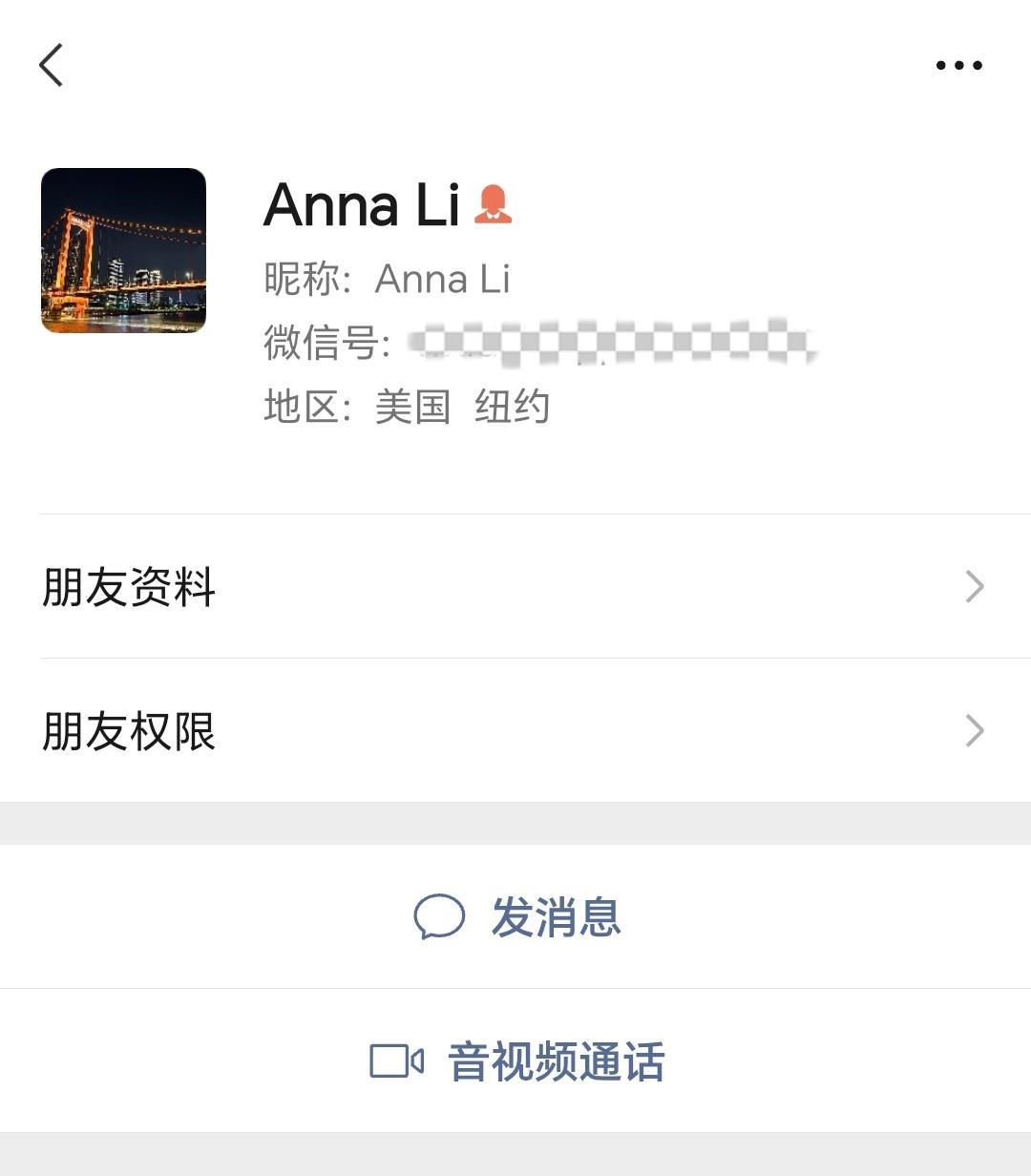Tap the 朋友资料 row label

coord(126,588)
